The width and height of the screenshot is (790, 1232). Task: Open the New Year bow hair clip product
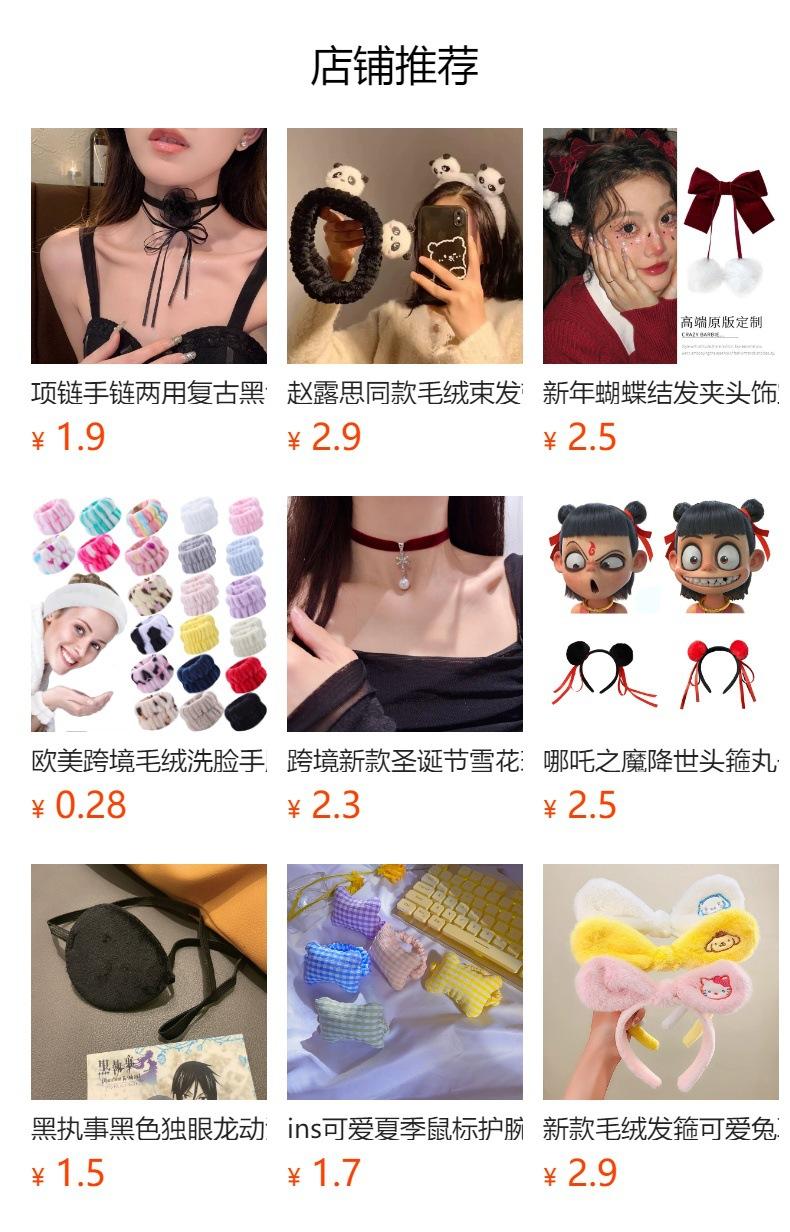661,246
